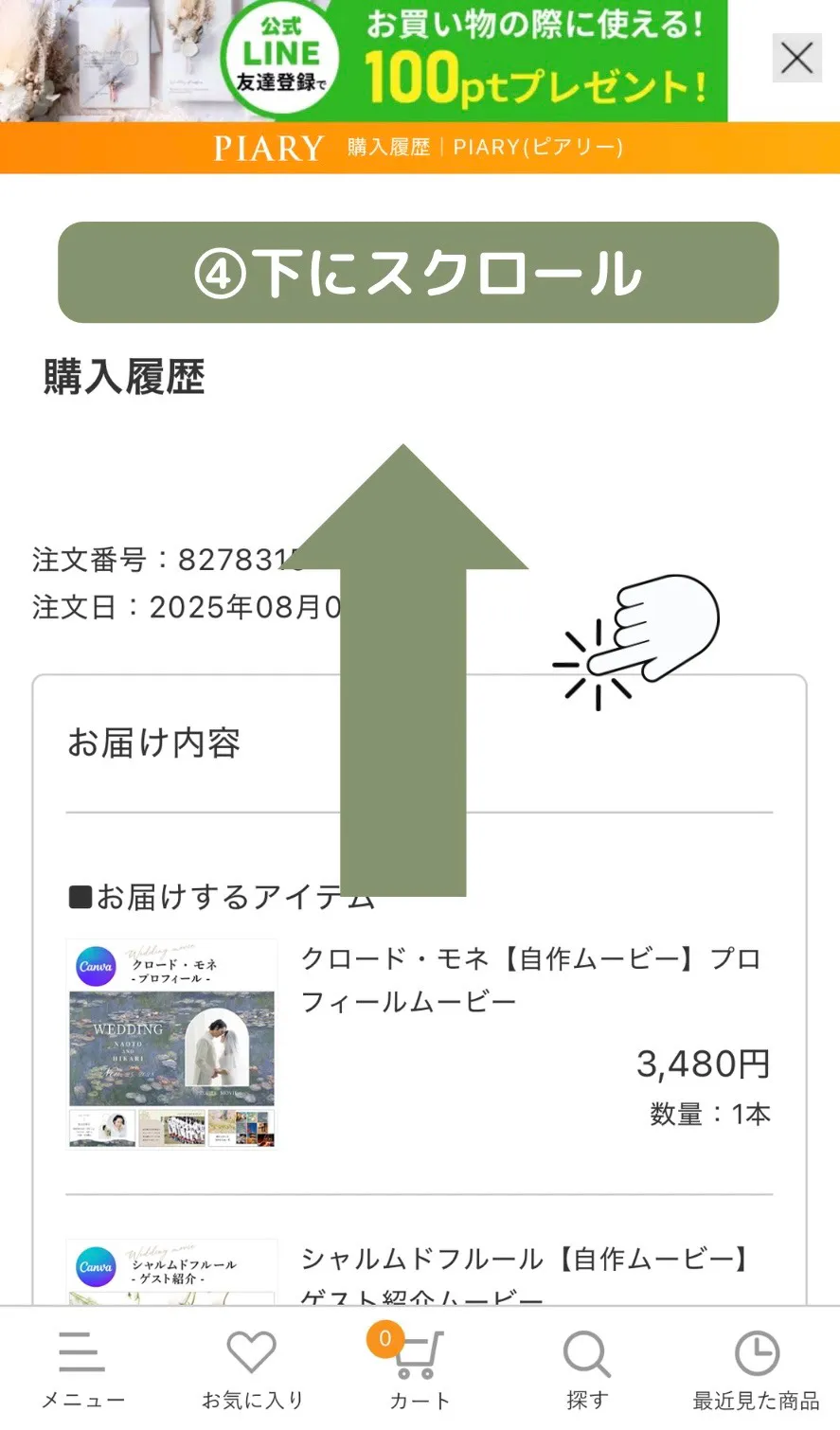Viewport: 840px width, 1430px height.
Task: Tap the Canva icon on the シャルムドフルール thumbnail
Action: [96, 1265]
